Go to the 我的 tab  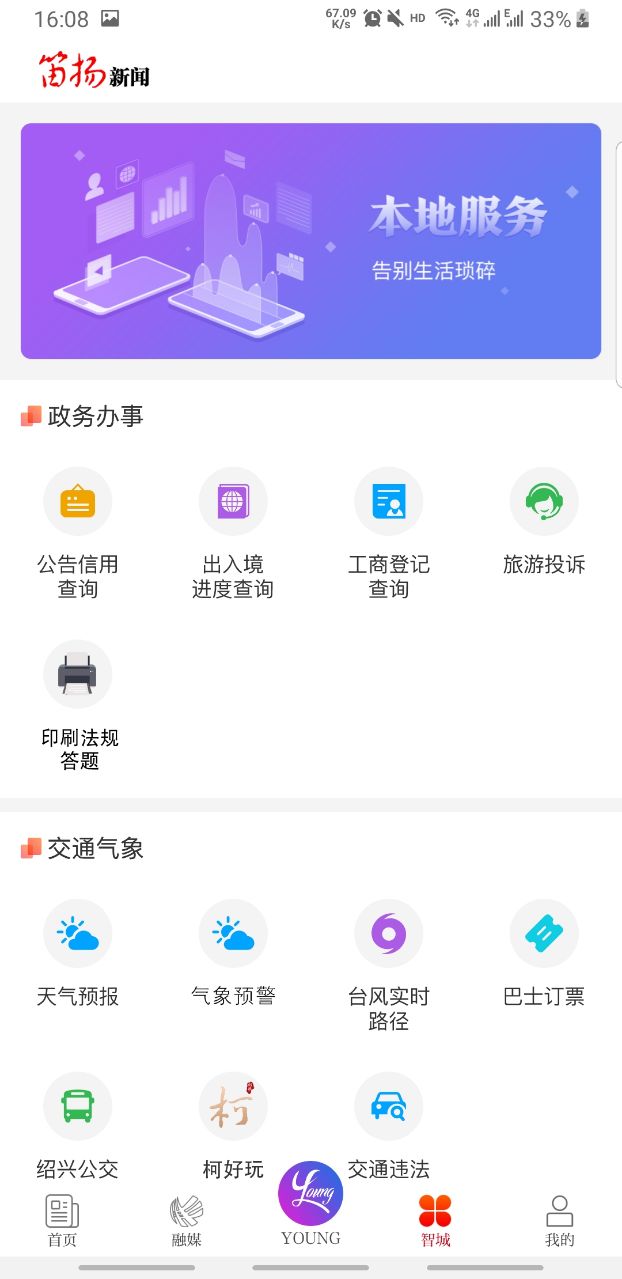click(x=560, y=1221)
